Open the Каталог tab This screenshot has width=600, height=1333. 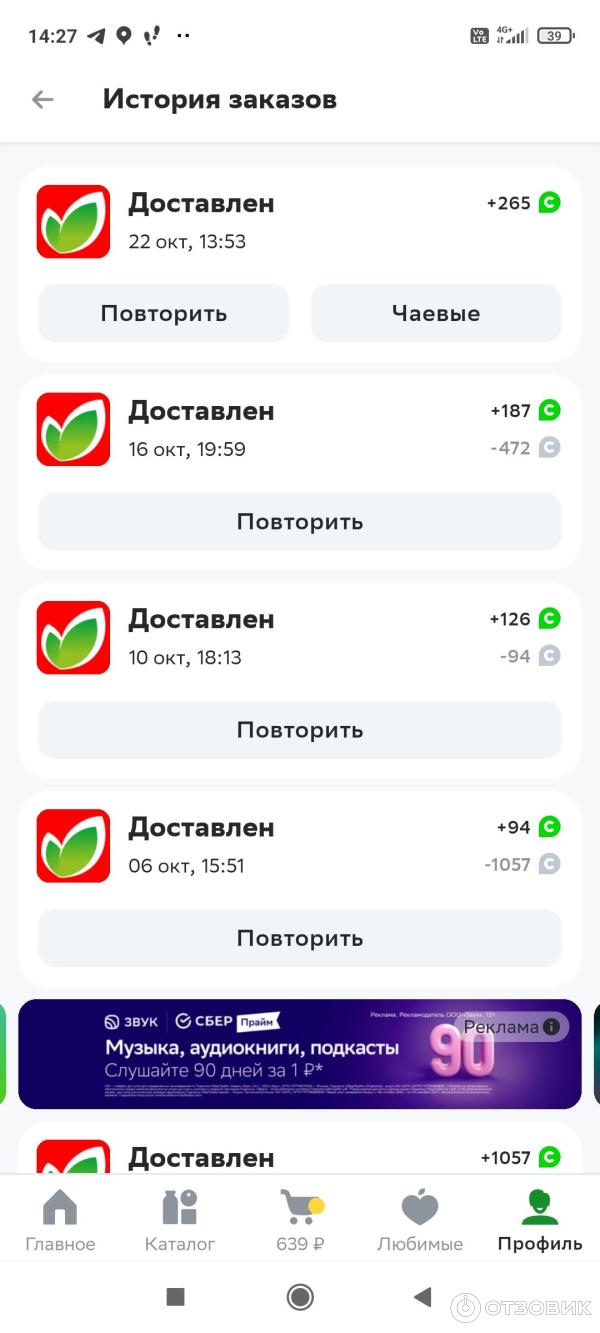tap(180, 1220)
